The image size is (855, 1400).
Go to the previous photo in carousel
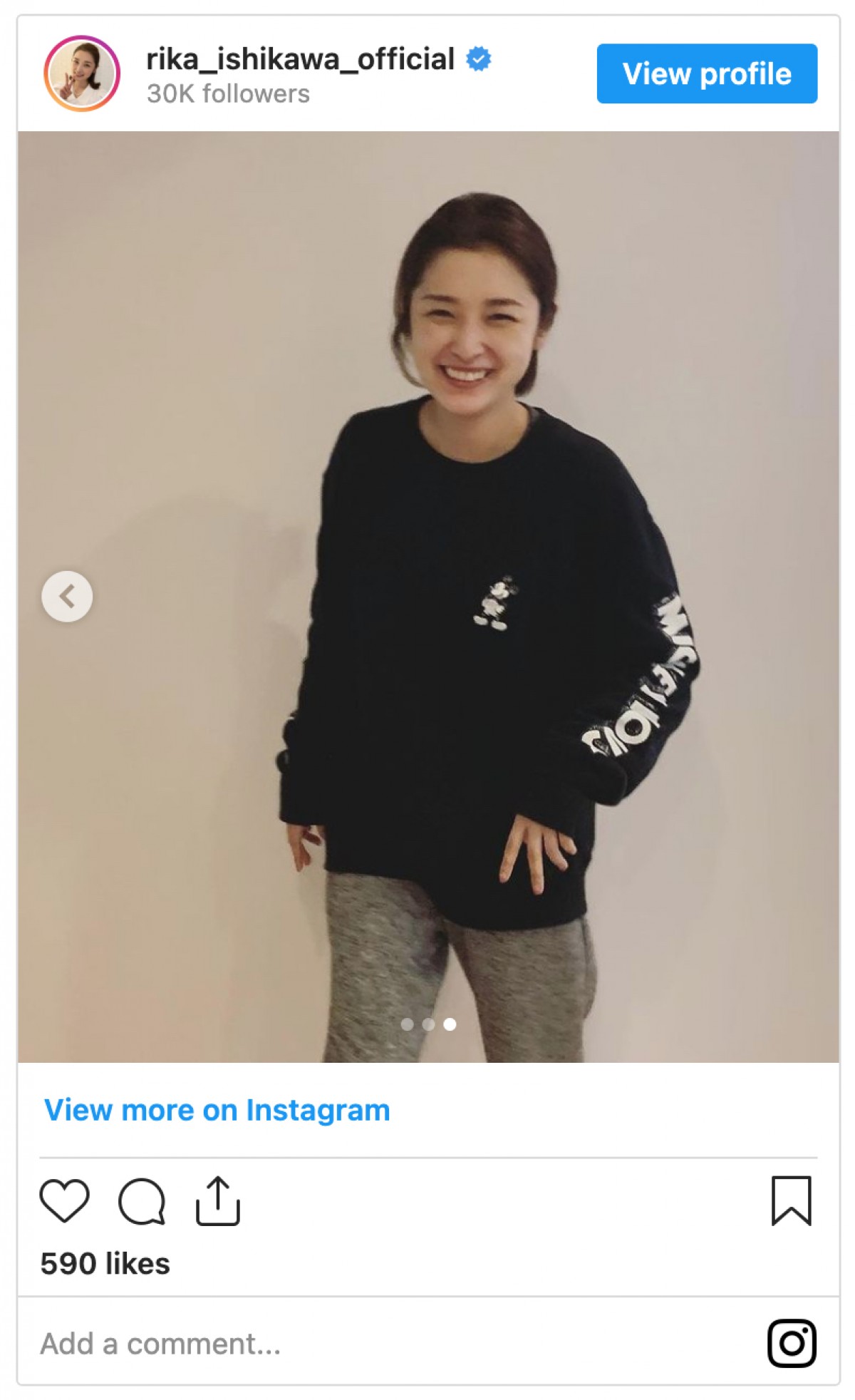(x=67, y=596)
